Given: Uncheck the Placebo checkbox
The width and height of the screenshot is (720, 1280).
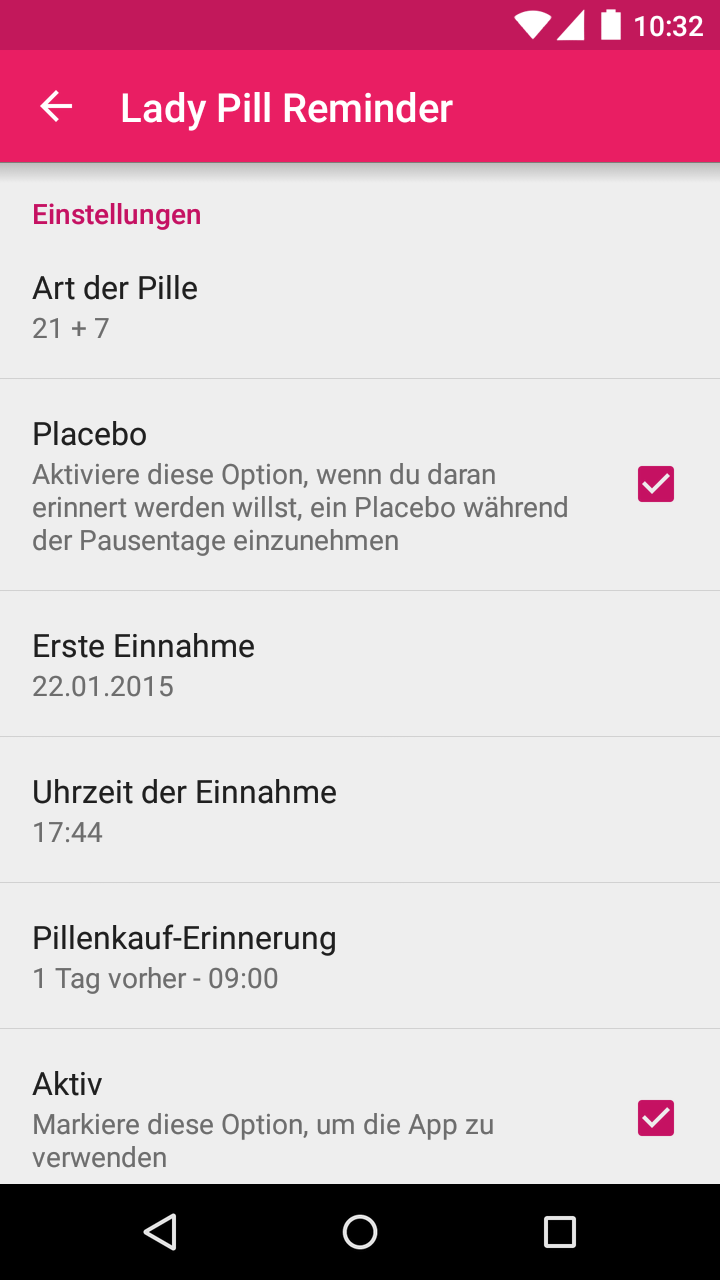Looking at the screenshot, I should pyautogui.click(x=656, y=485).
